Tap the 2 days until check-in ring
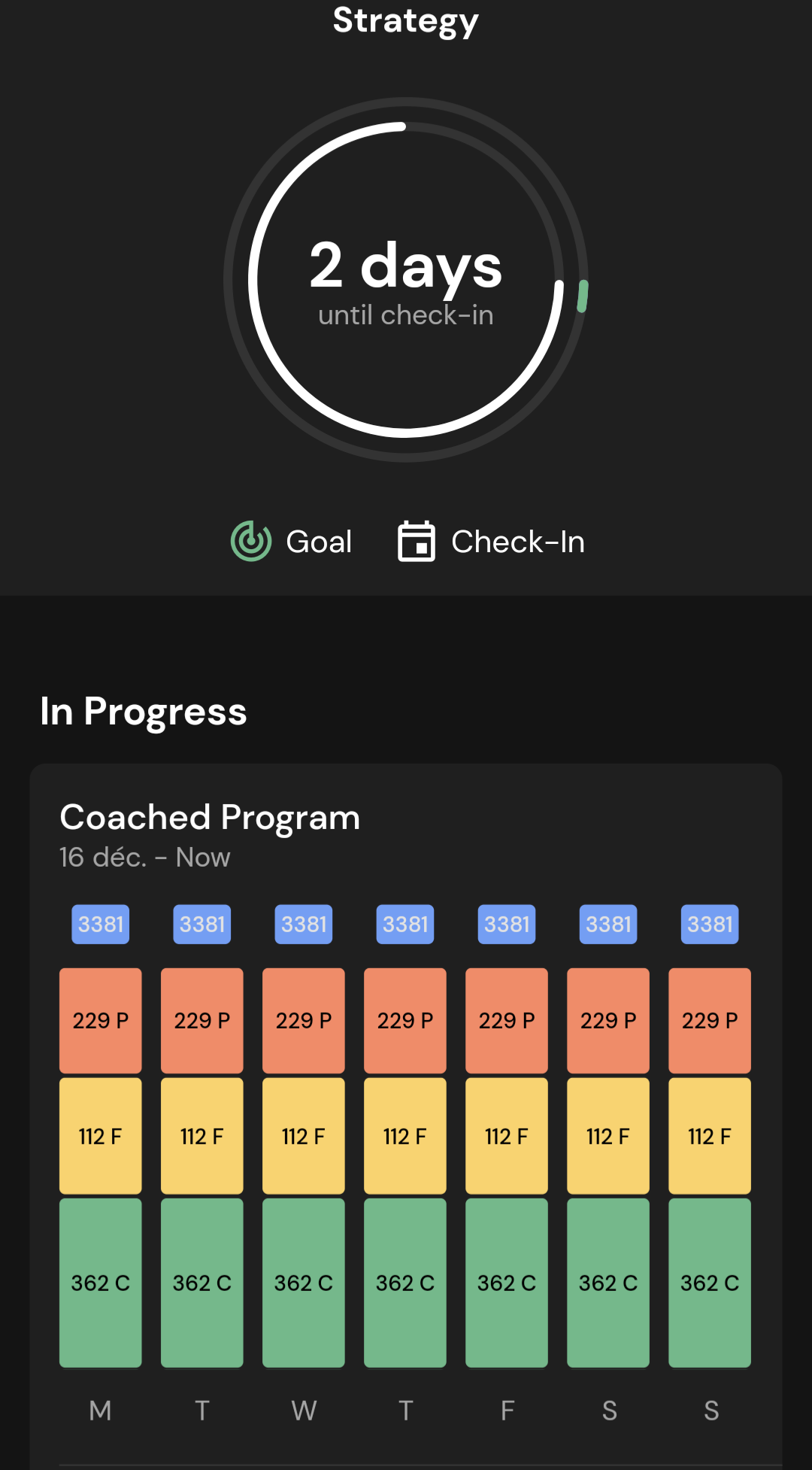The height and width of the screenshot is (1470, 812). click(x=406, y=280)
